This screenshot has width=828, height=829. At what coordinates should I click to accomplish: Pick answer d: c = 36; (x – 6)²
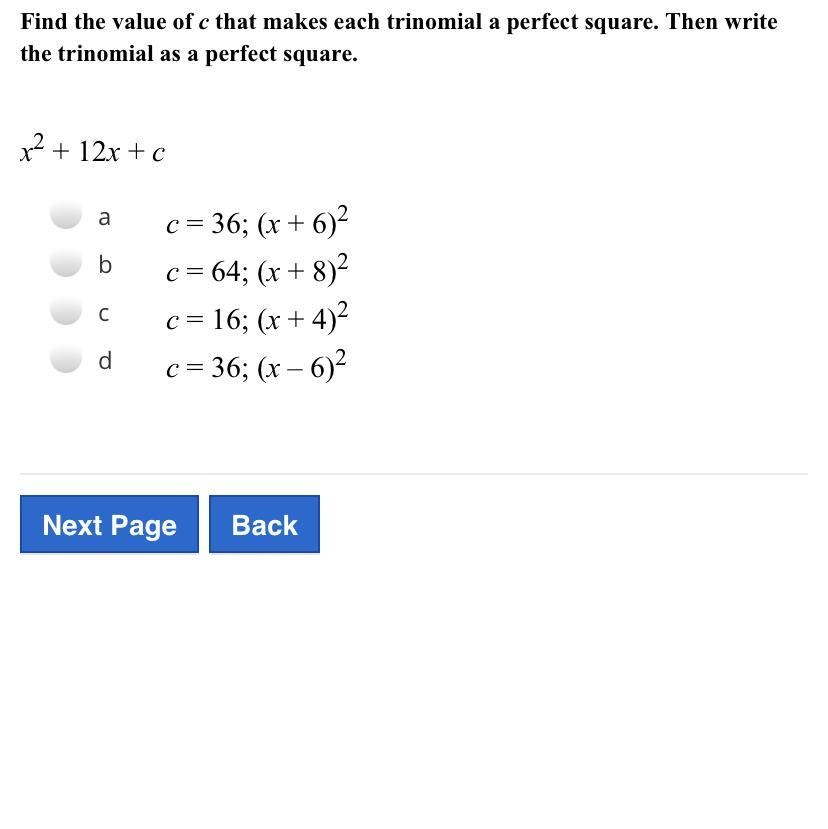coord(66,359)
